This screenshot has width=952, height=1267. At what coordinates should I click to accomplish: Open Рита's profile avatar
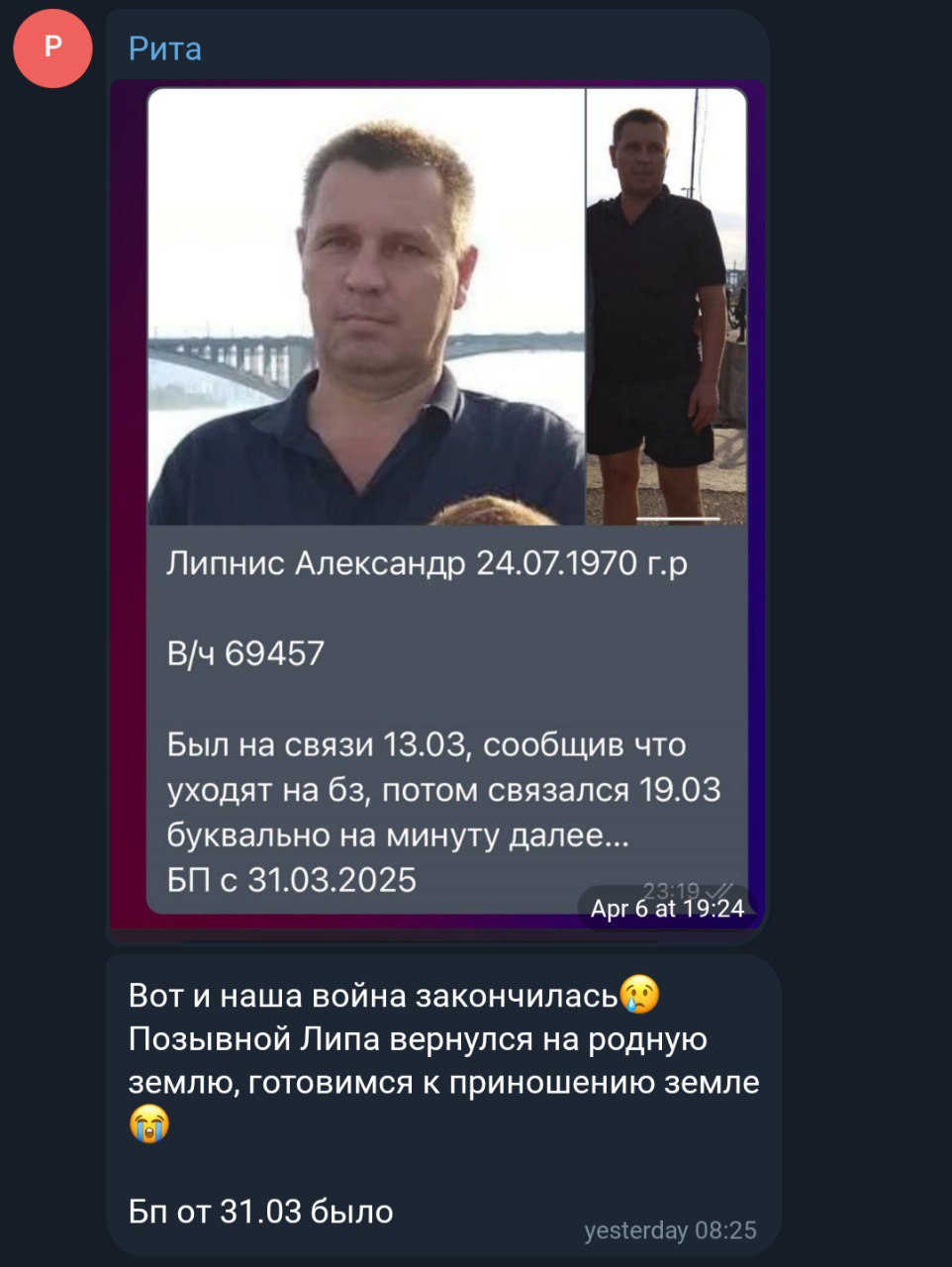(x=52, y=48)
